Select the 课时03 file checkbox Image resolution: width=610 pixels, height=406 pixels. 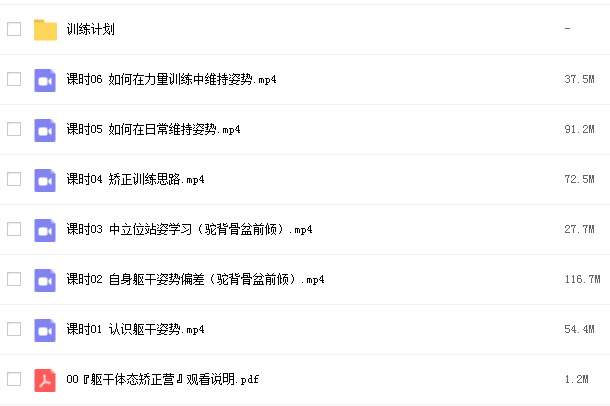(14, 229)
